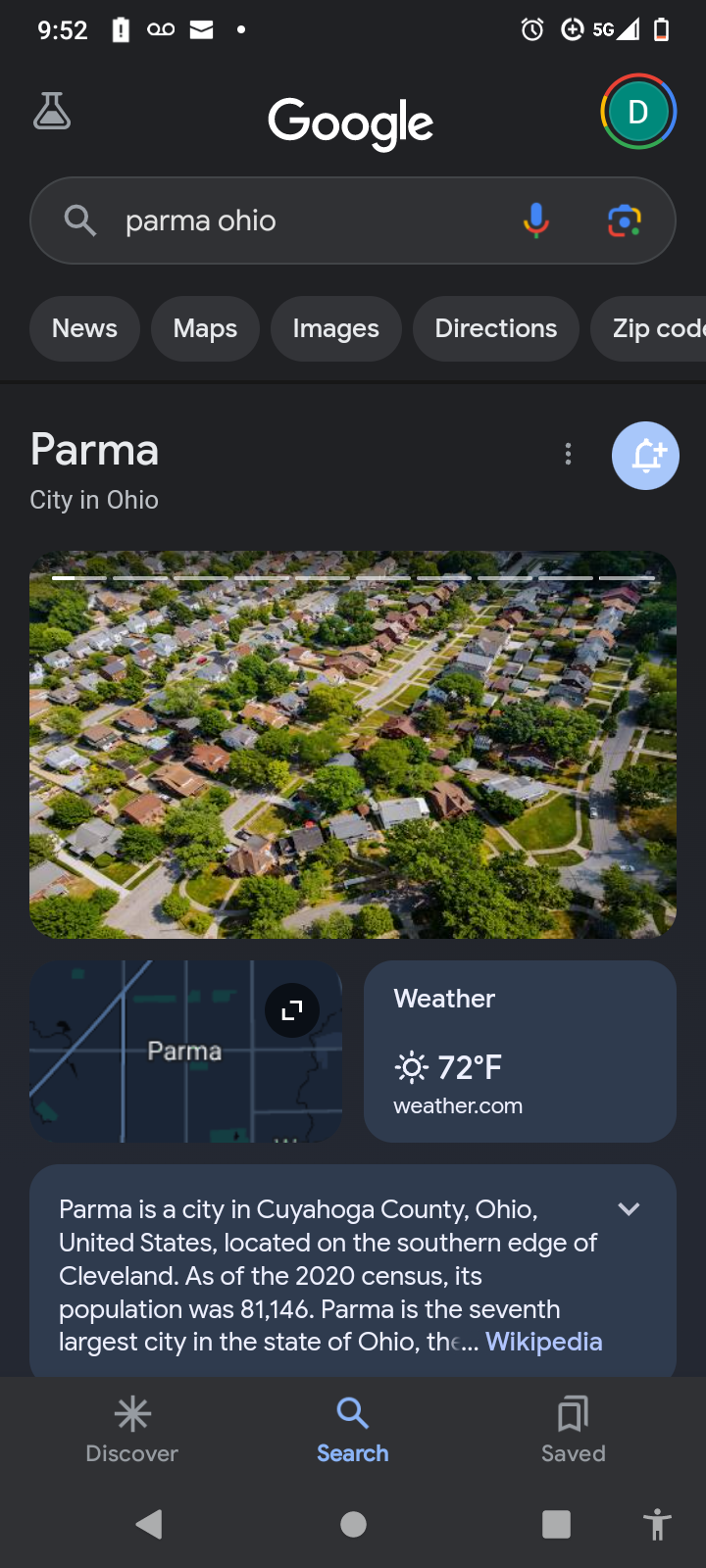Open the Weather card showing 72°F
This screenshot has height=1568, width=706.
[x=520, y=1052]
